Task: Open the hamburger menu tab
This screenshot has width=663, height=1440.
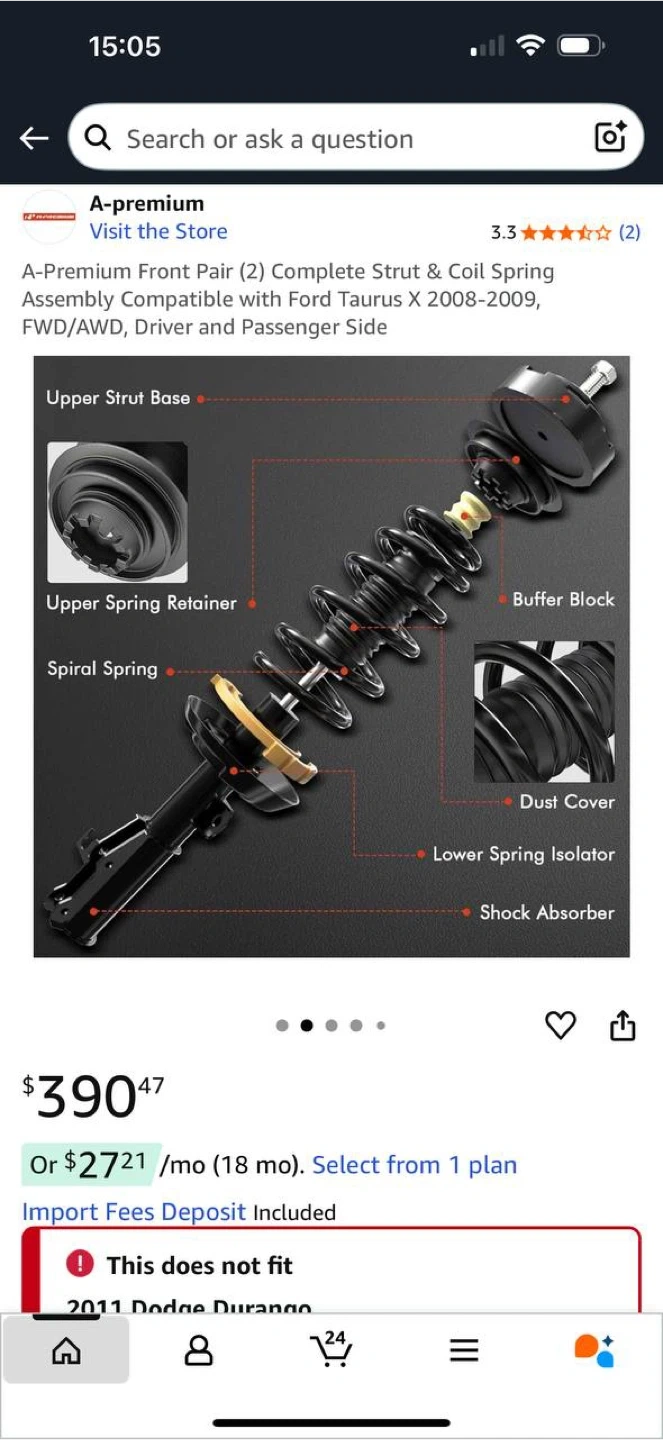Action: pyautogui.click(x=463, y=1352)
